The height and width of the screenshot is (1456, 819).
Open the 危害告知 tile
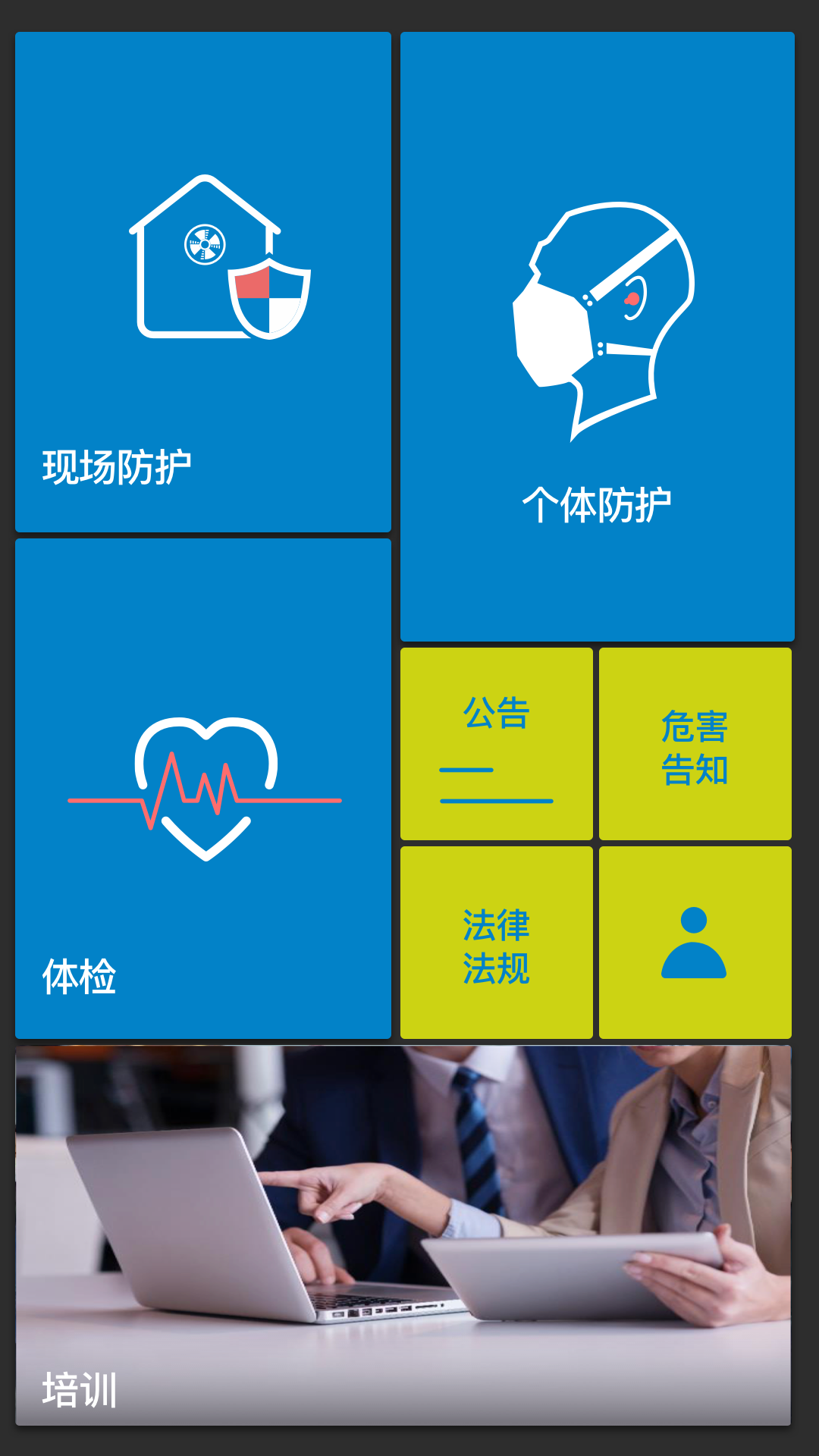pyautogui.click(x=695, y=744)
